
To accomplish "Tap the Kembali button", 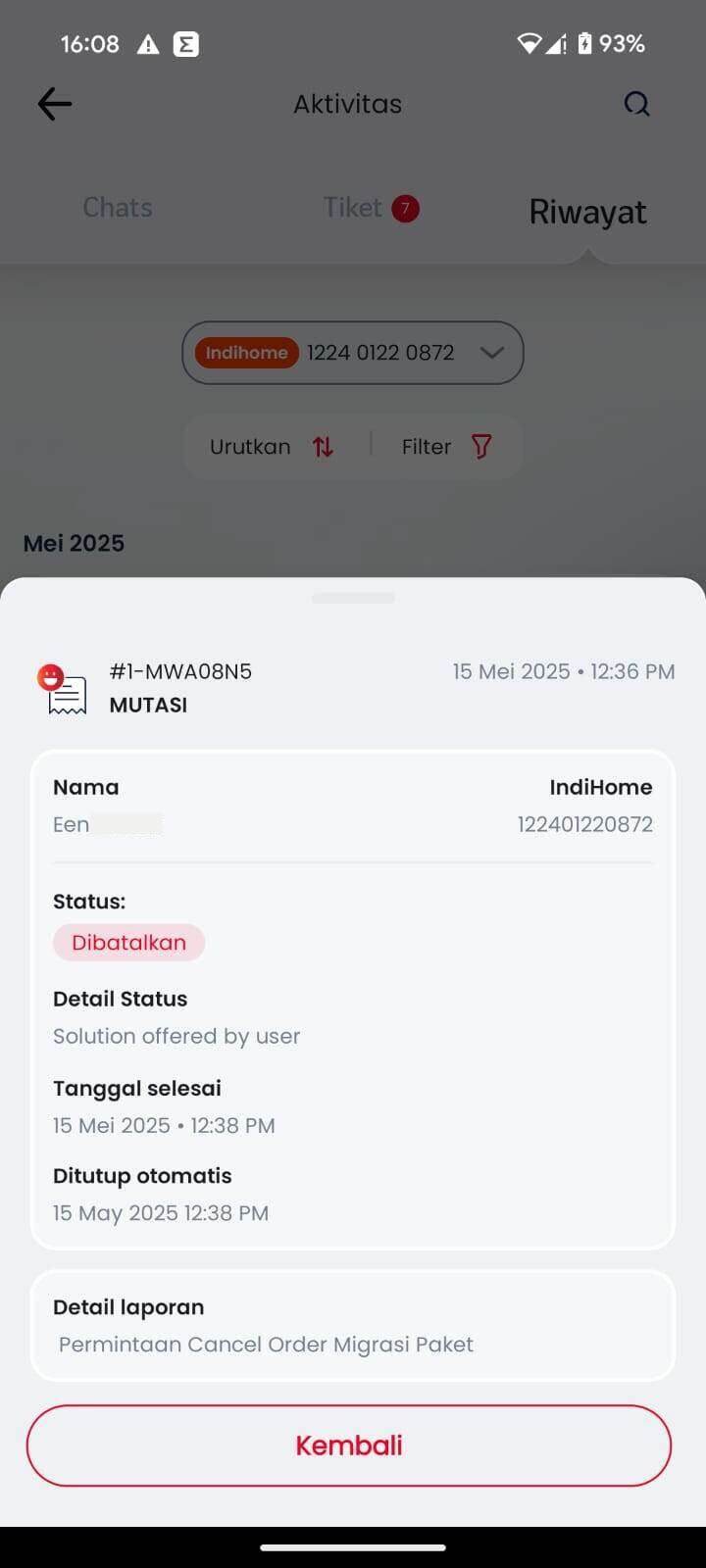I will tap(349, 1445).
